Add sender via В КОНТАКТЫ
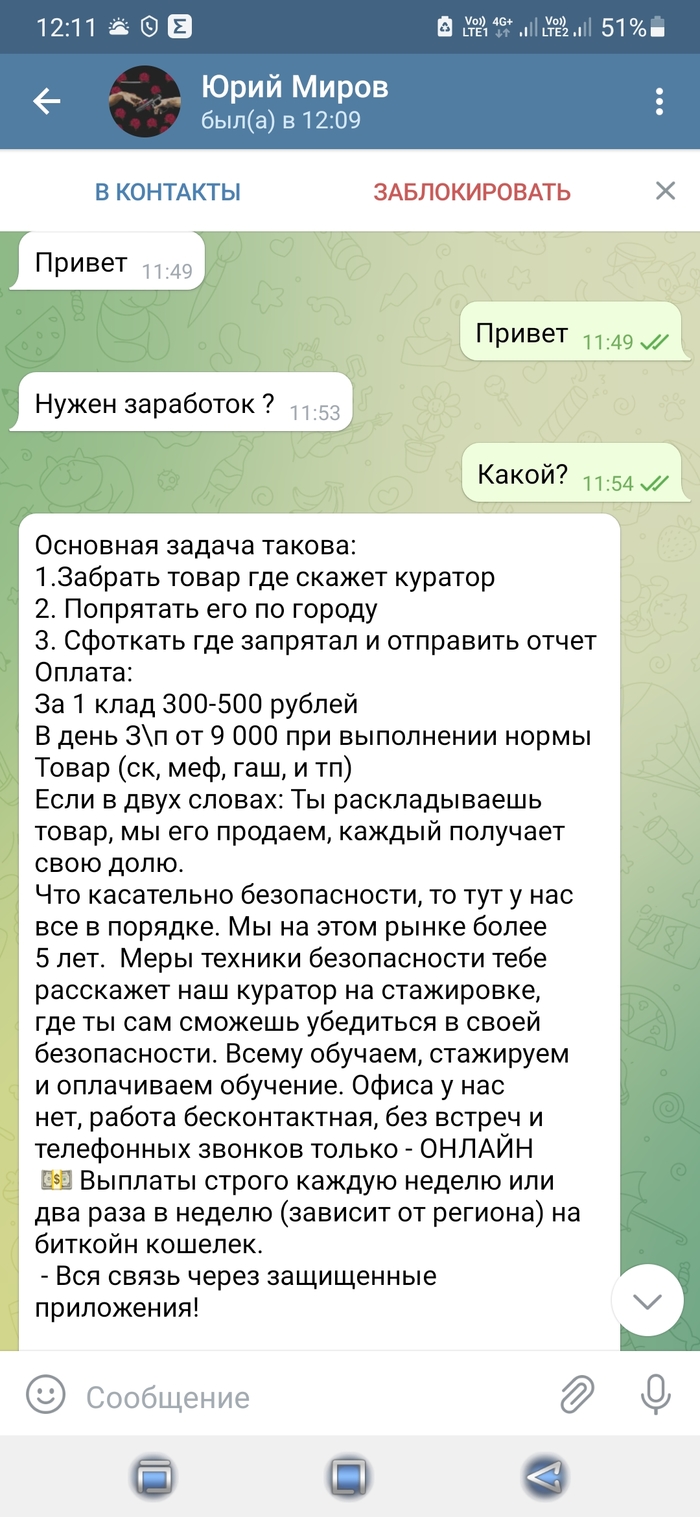The width and height of the screenshot is (700, 1517). coord(168,191)
